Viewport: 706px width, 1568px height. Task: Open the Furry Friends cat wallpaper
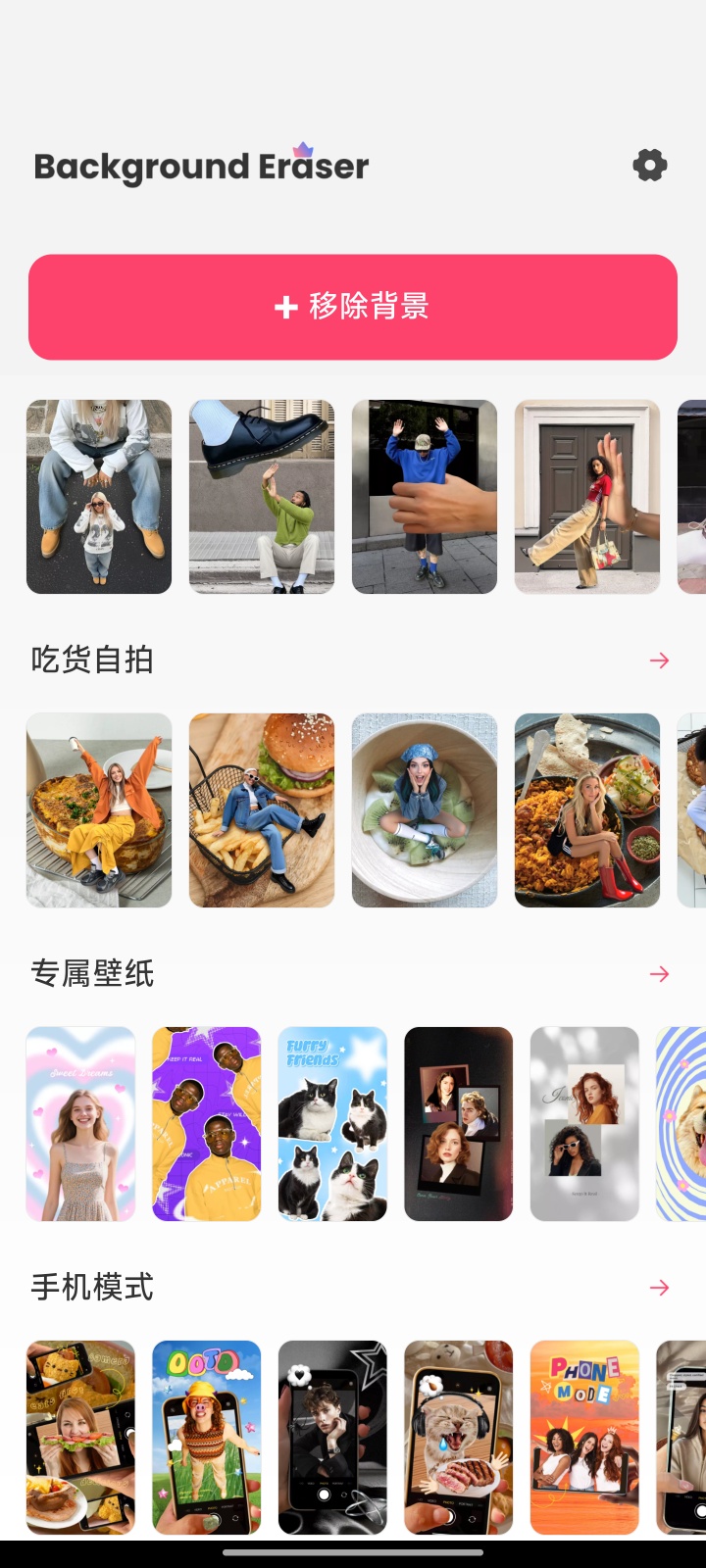332,1124
